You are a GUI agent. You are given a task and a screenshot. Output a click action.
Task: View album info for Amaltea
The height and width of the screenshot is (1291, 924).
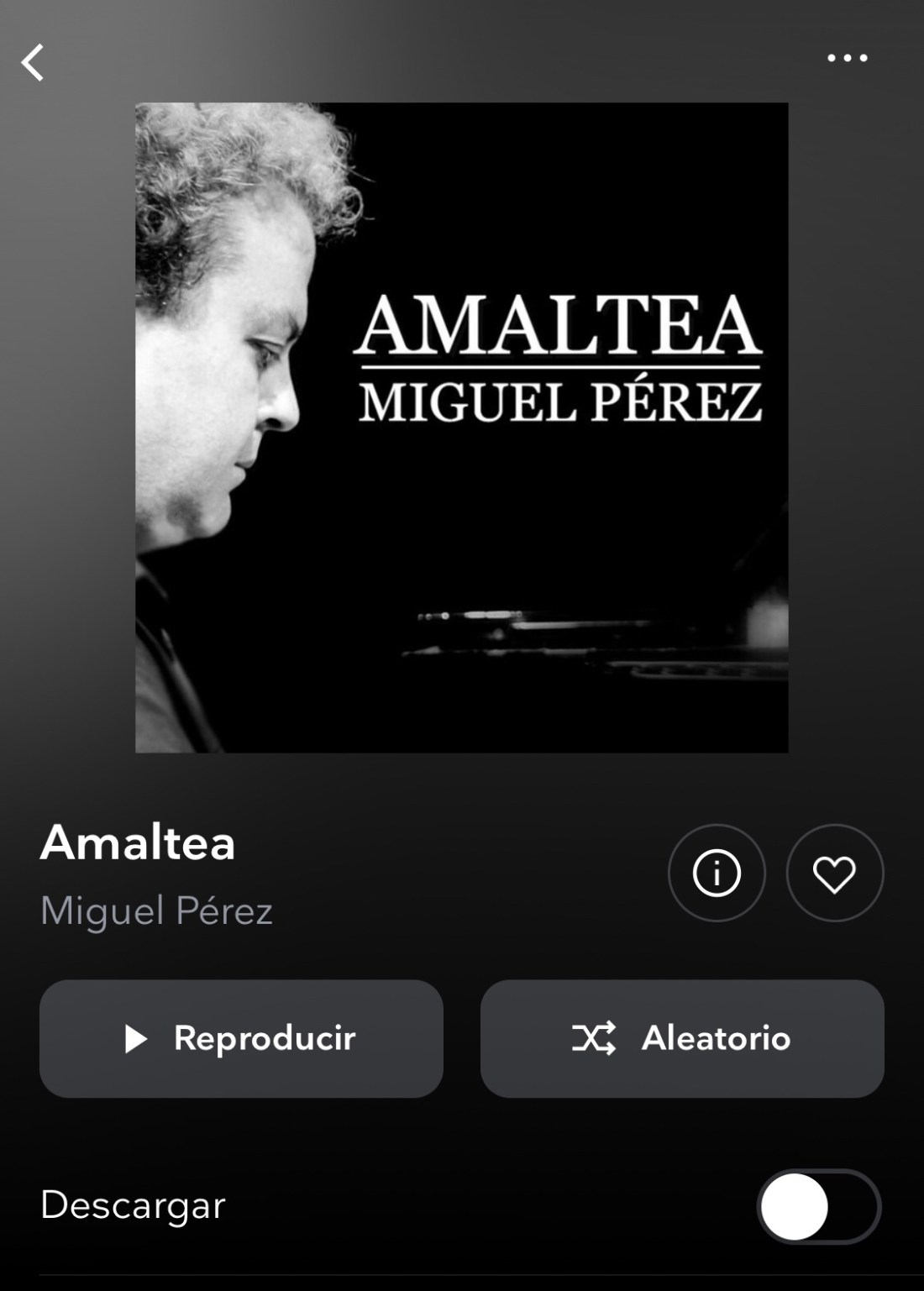[717, 873]
